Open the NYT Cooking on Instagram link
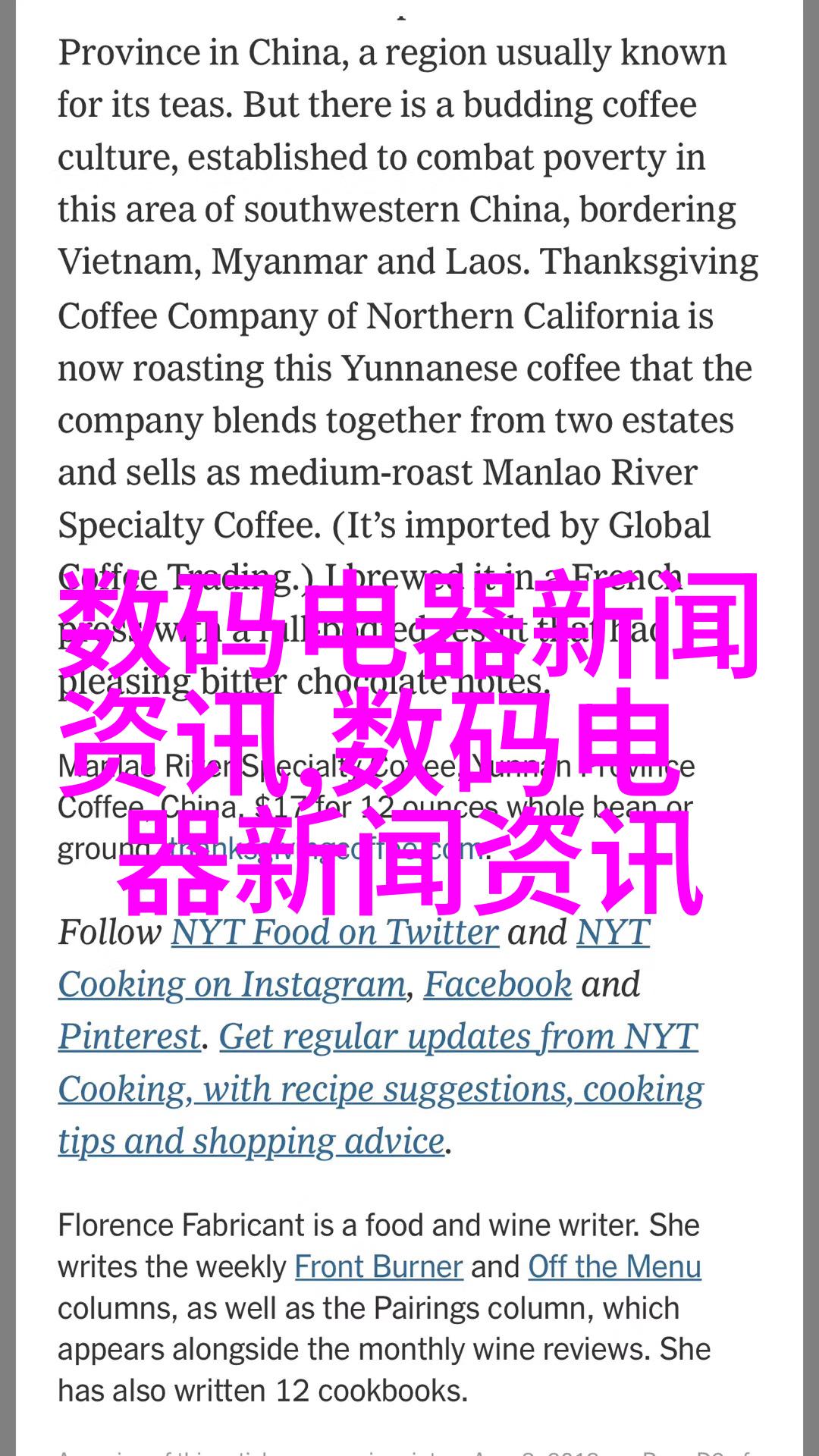Screen dimensions: 819x1456 point(232,984)
